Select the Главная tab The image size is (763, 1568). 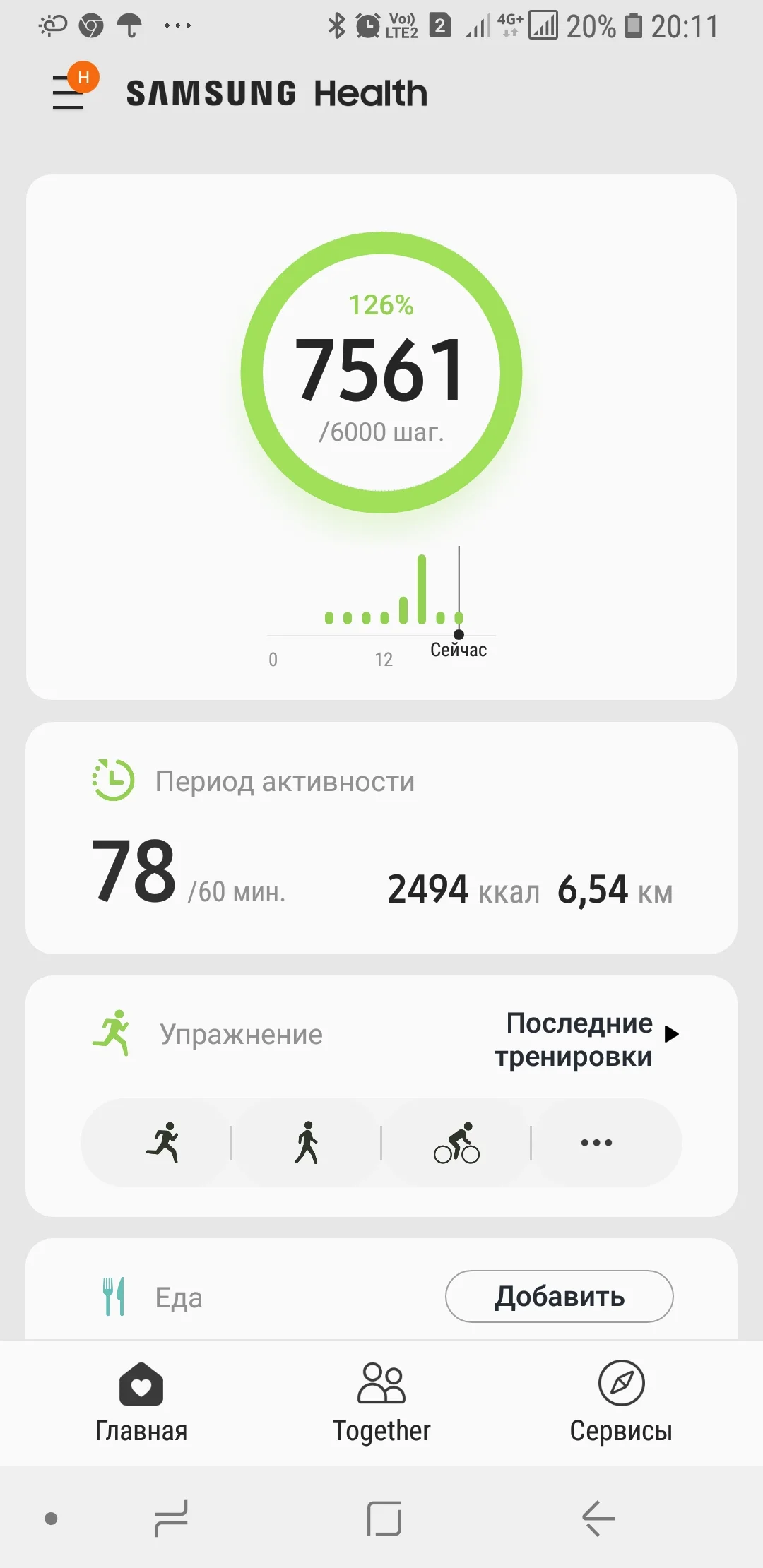click(141, 1402)
